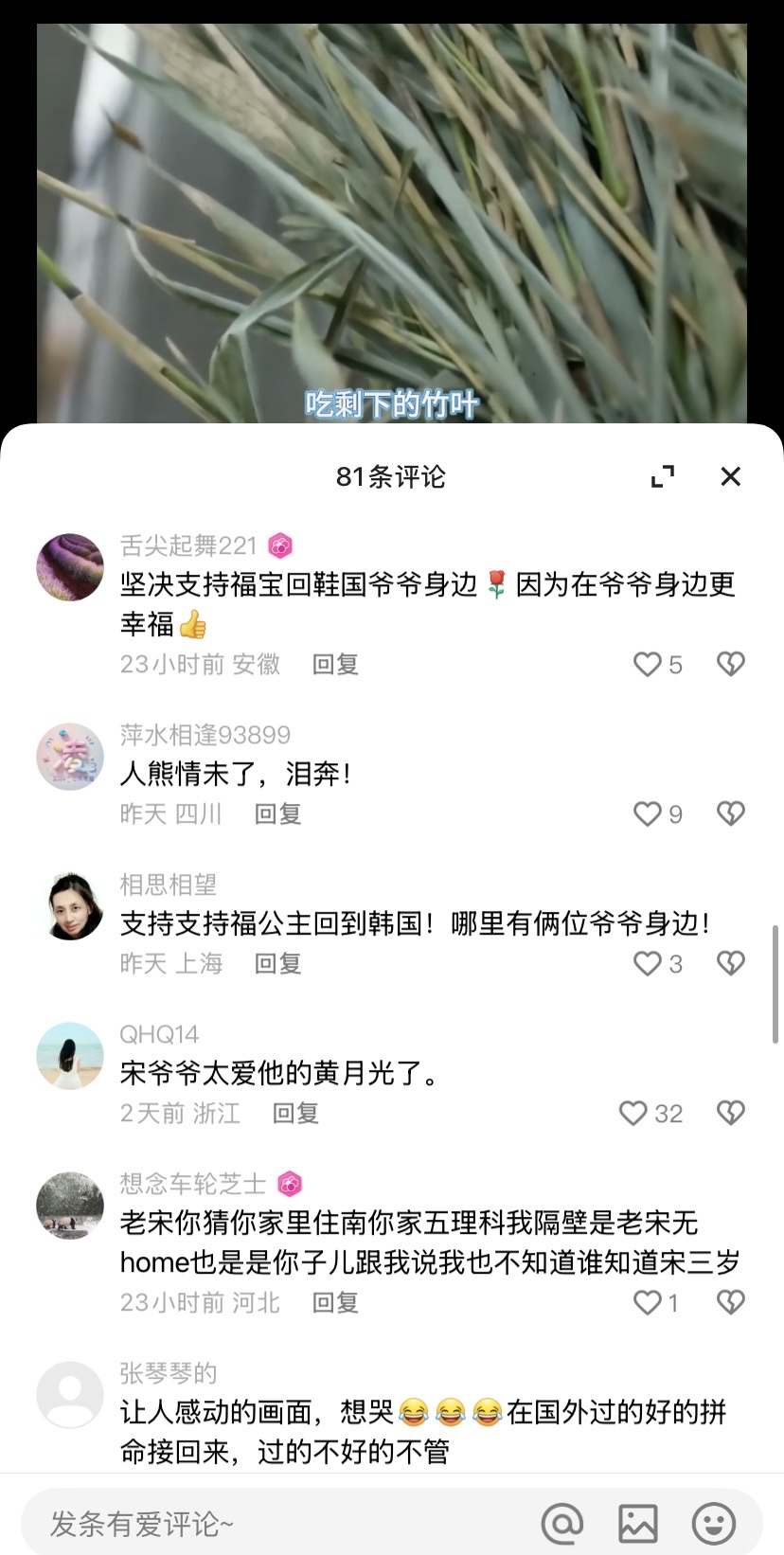Like 萍水相逢93899's comment
This screenshot has width=784, height=1555.
click(649, 814)
